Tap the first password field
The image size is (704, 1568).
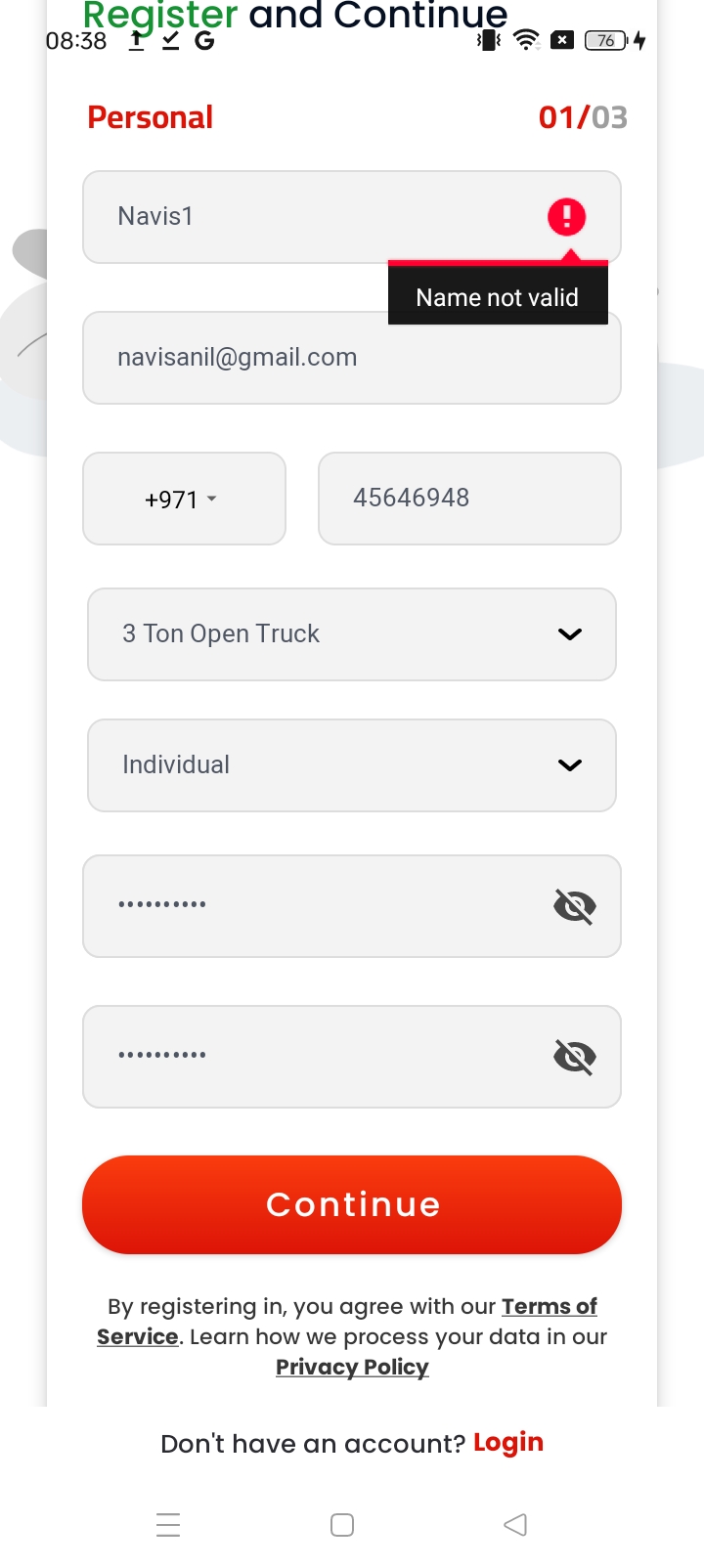tap(351, 906)
